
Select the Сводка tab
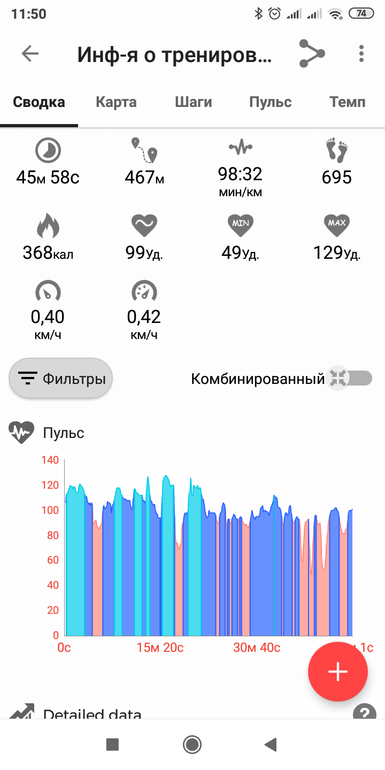pos(39,102)
